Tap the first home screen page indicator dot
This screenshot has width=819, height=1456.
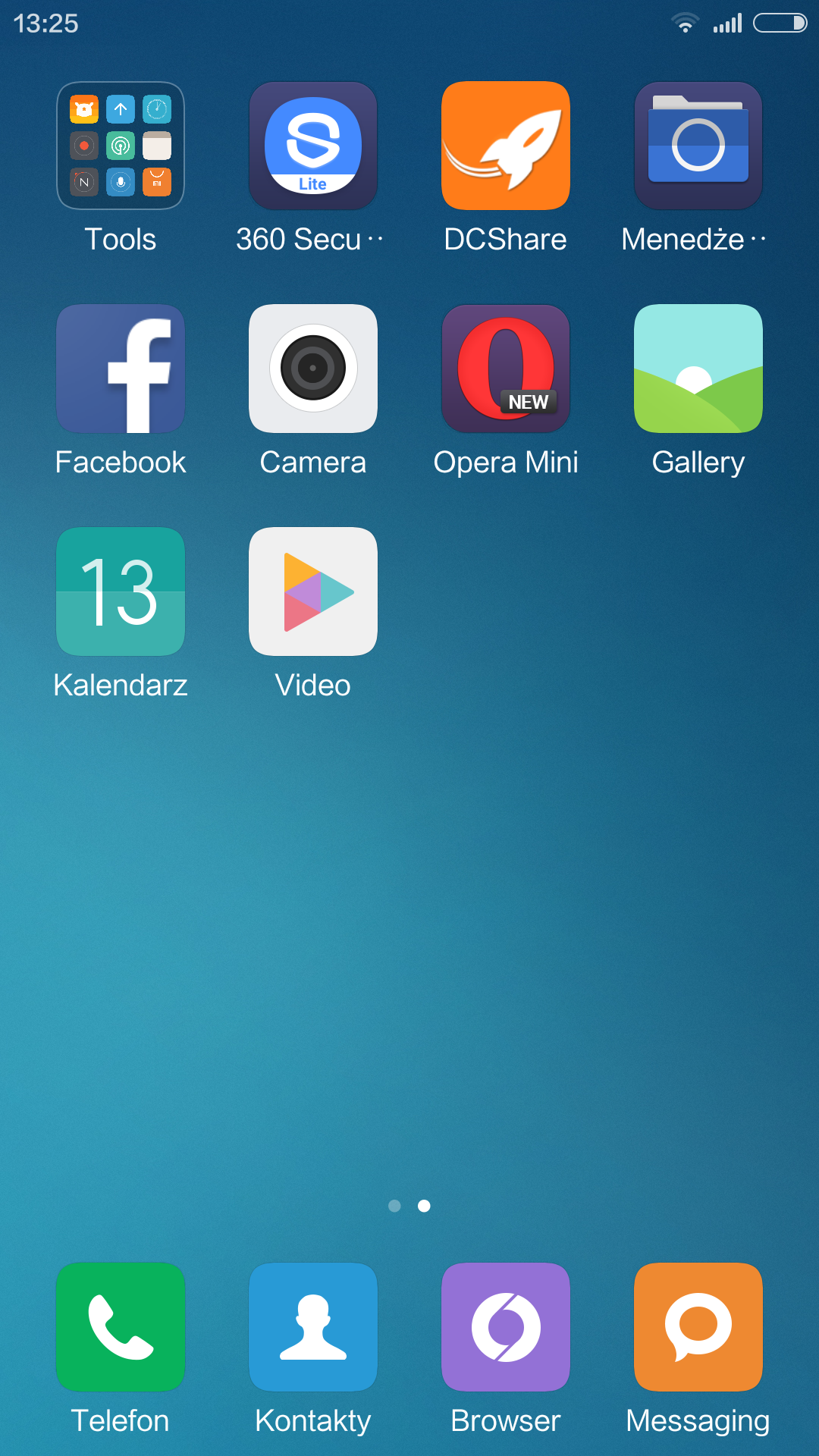point(394,1206)
